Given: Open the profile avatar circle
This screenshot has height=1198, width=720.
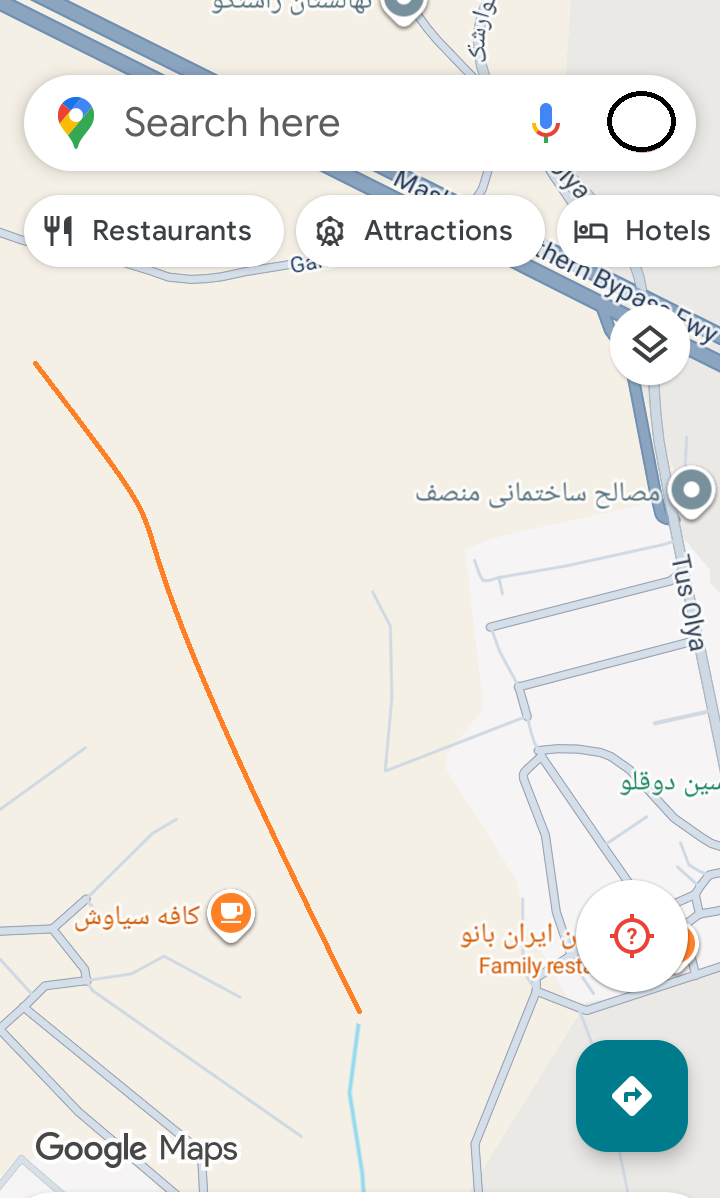Looking at the screenshot, I should [x=641, y=121].
